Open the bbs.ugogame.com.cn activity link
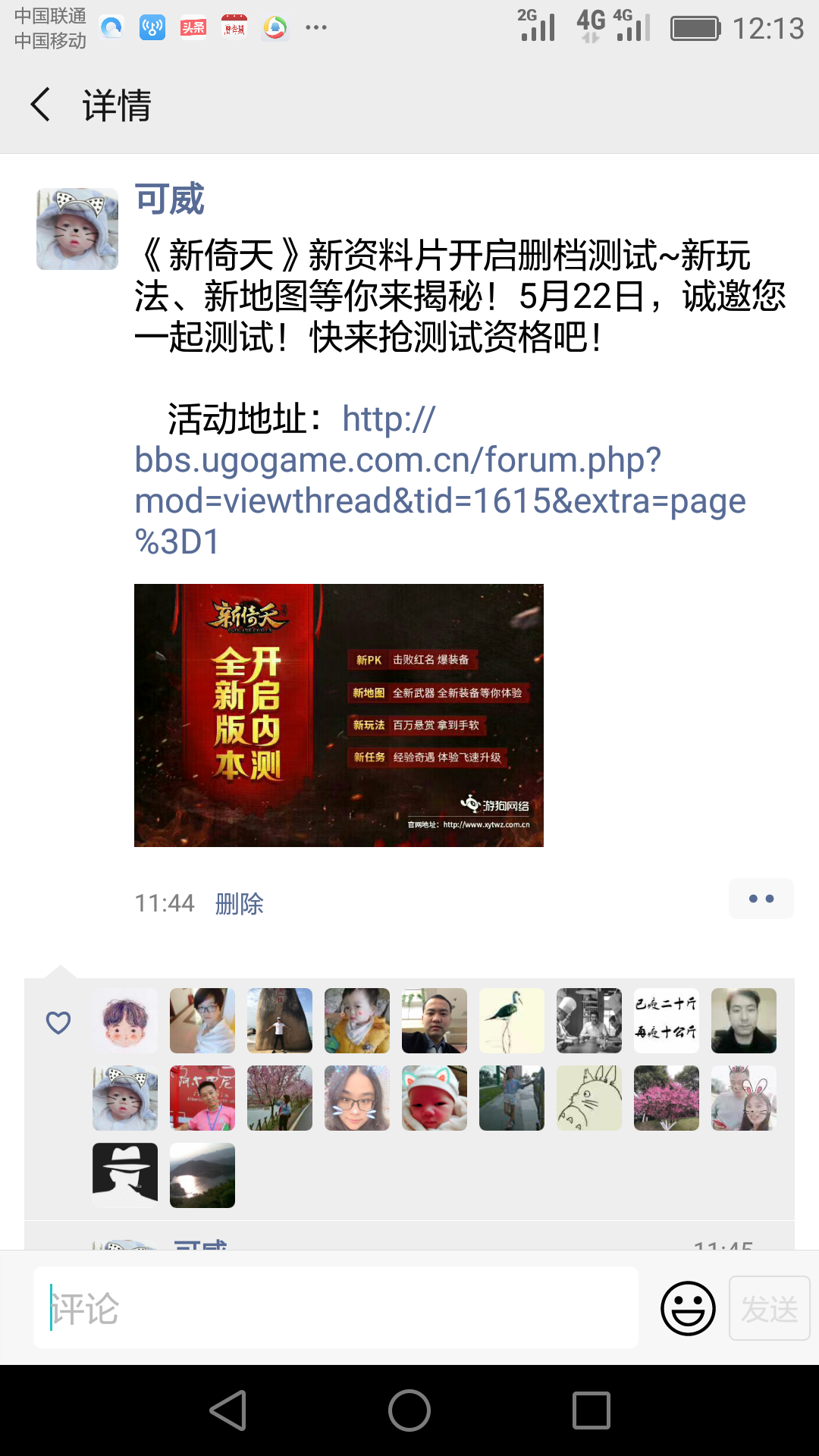This screenshot has height=1456, width=819. pyautogui.click(x=439, y=480)
